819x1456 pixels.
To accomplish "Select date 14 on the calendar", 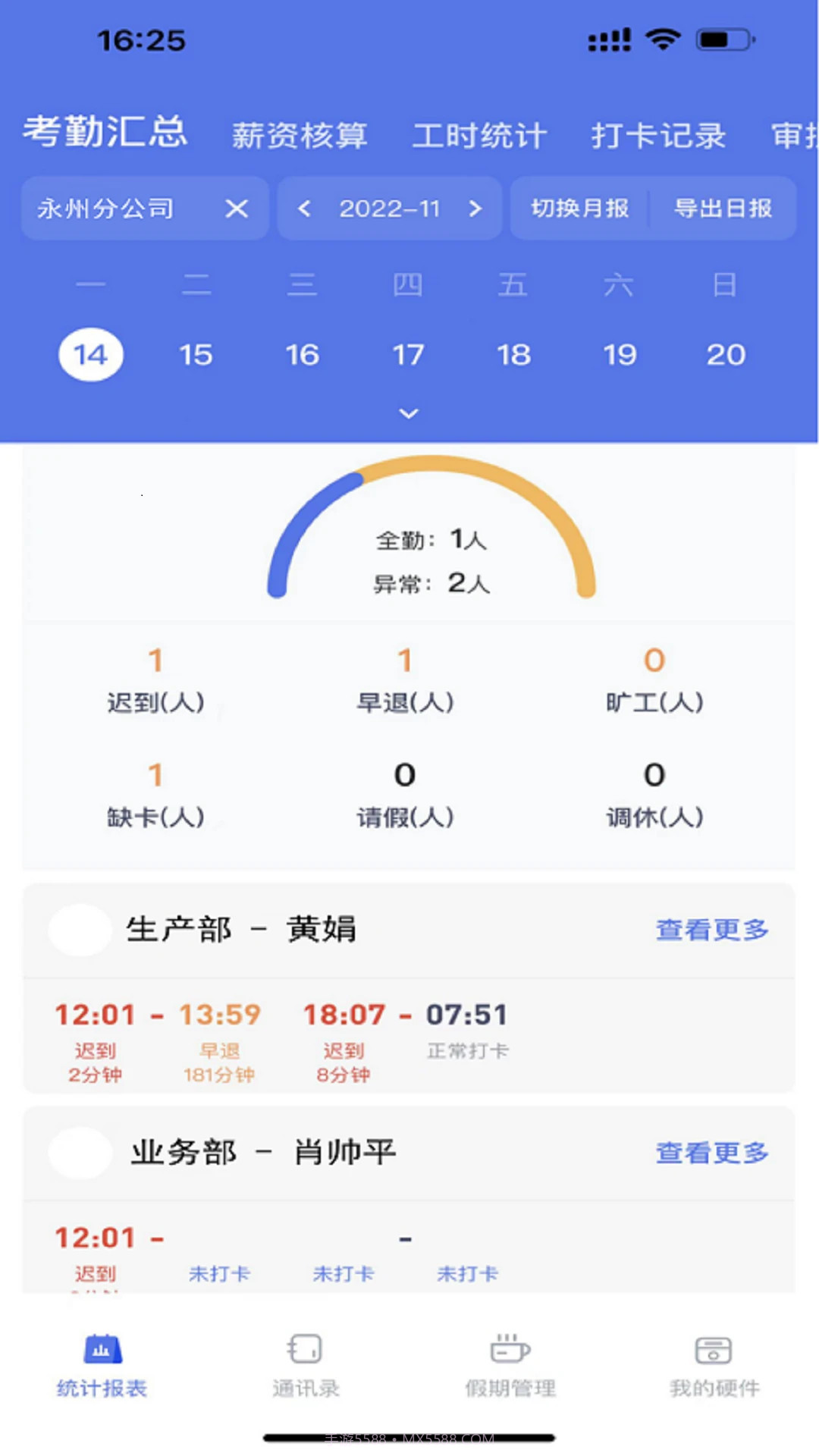I will [x=90, y=354].
